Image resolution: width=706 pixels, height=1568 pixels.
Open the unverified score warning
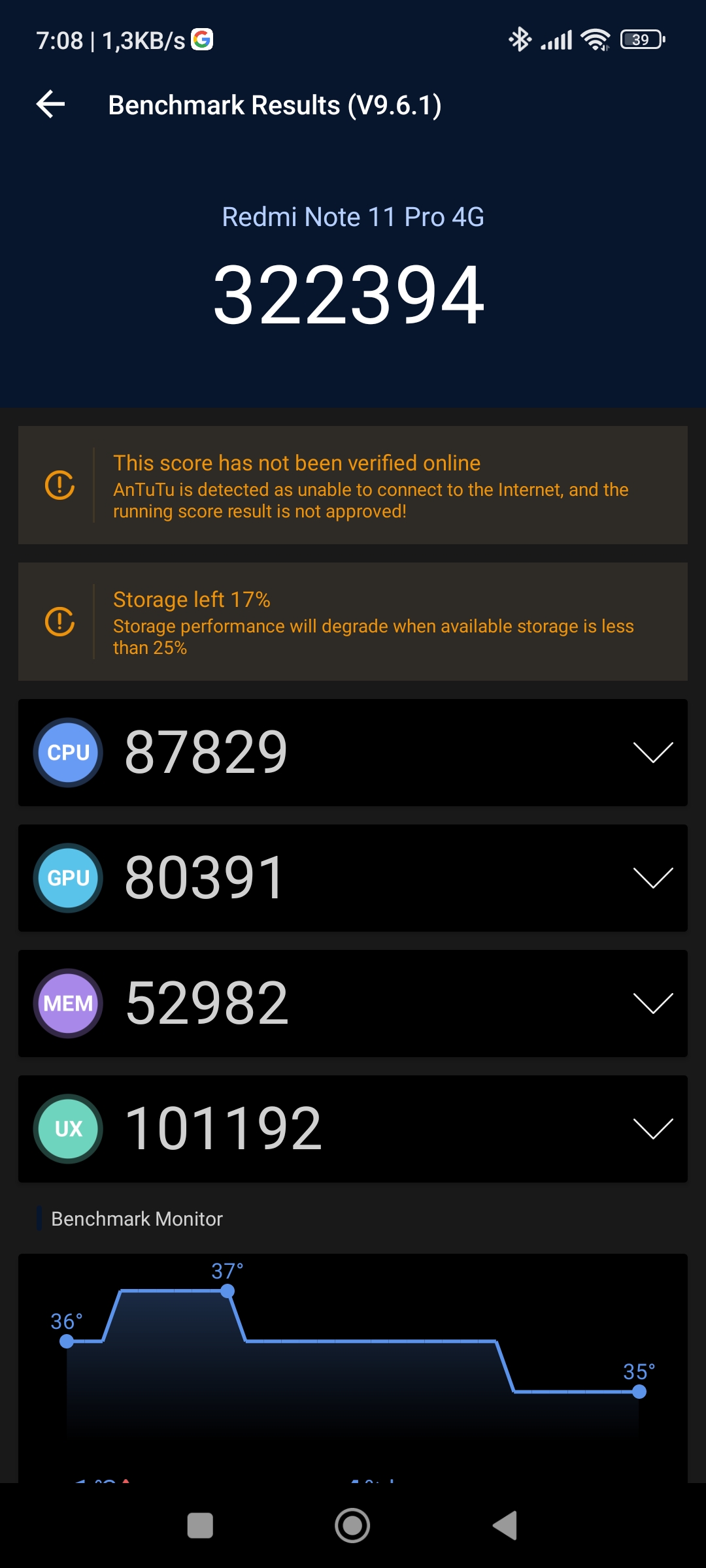point(353,485)
